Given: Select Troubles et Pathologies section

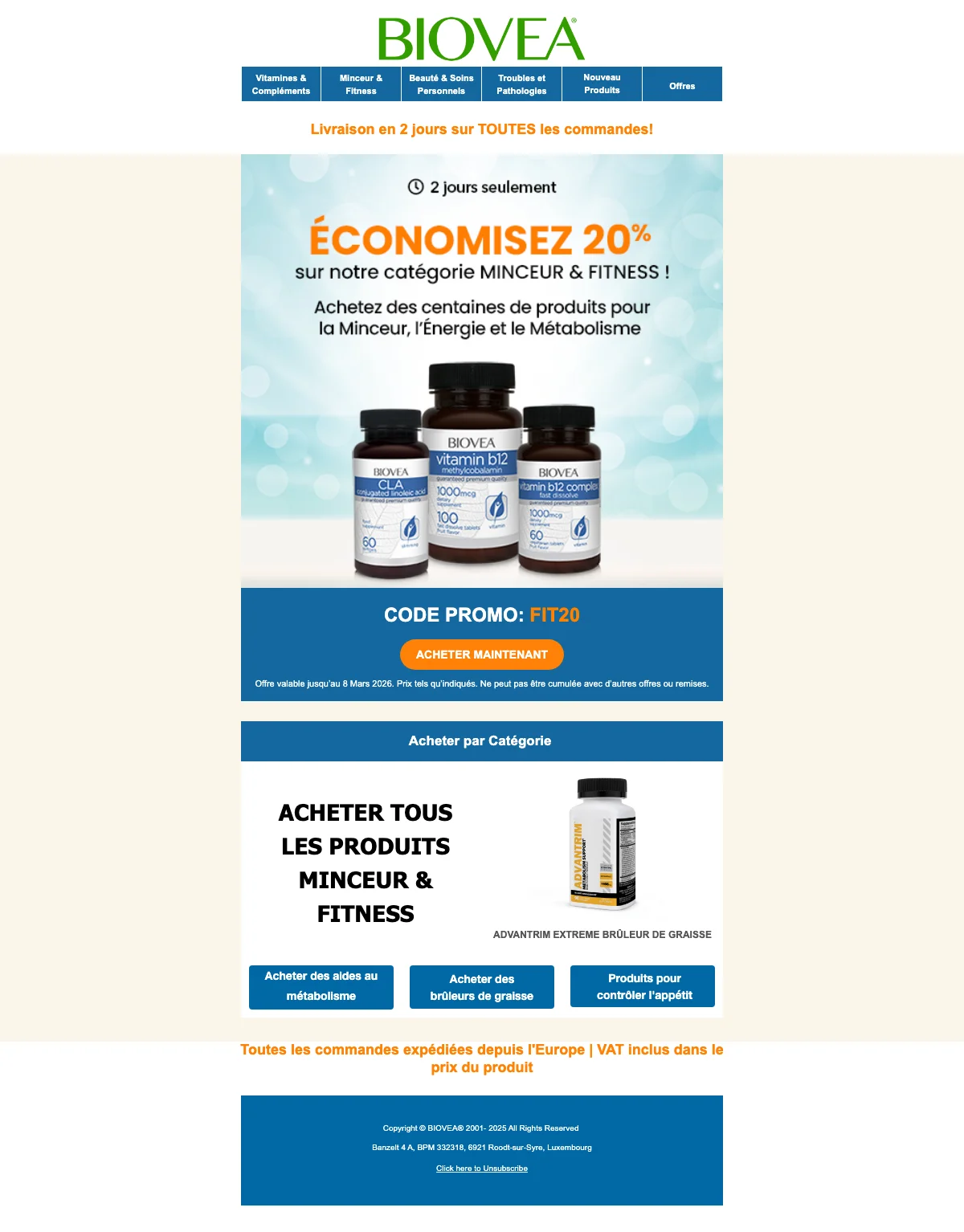Looking at the screenshot, I should point(521,84).
